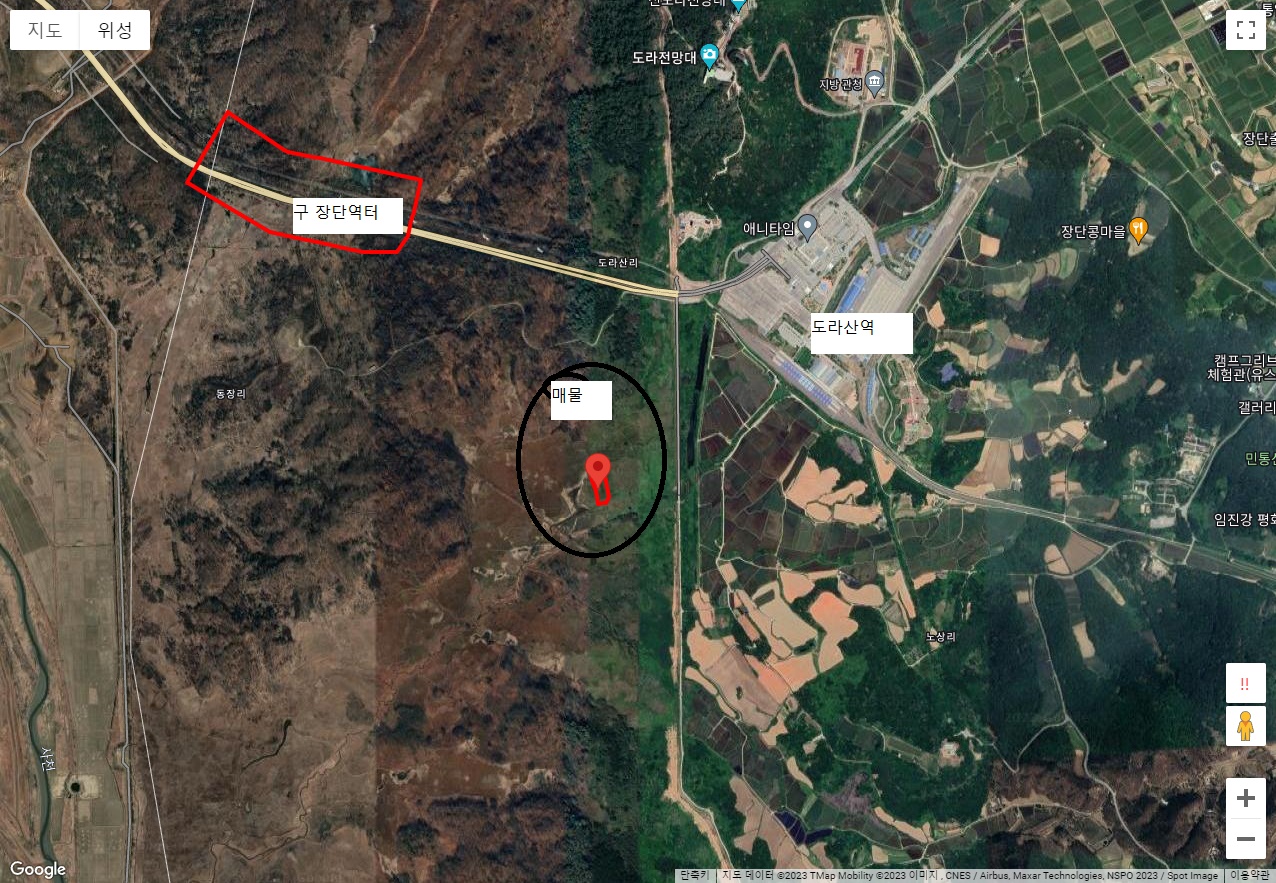
Task: Open the 도라전망대 place marker
Action: [x=709, y=54]
